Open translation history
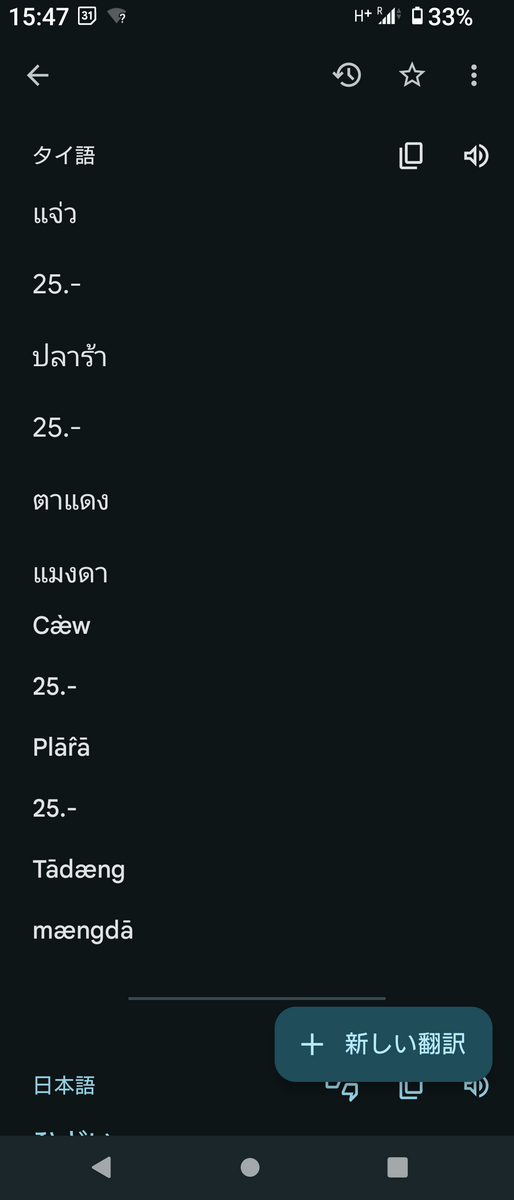 pyautogui.click(x=347, y=75)
